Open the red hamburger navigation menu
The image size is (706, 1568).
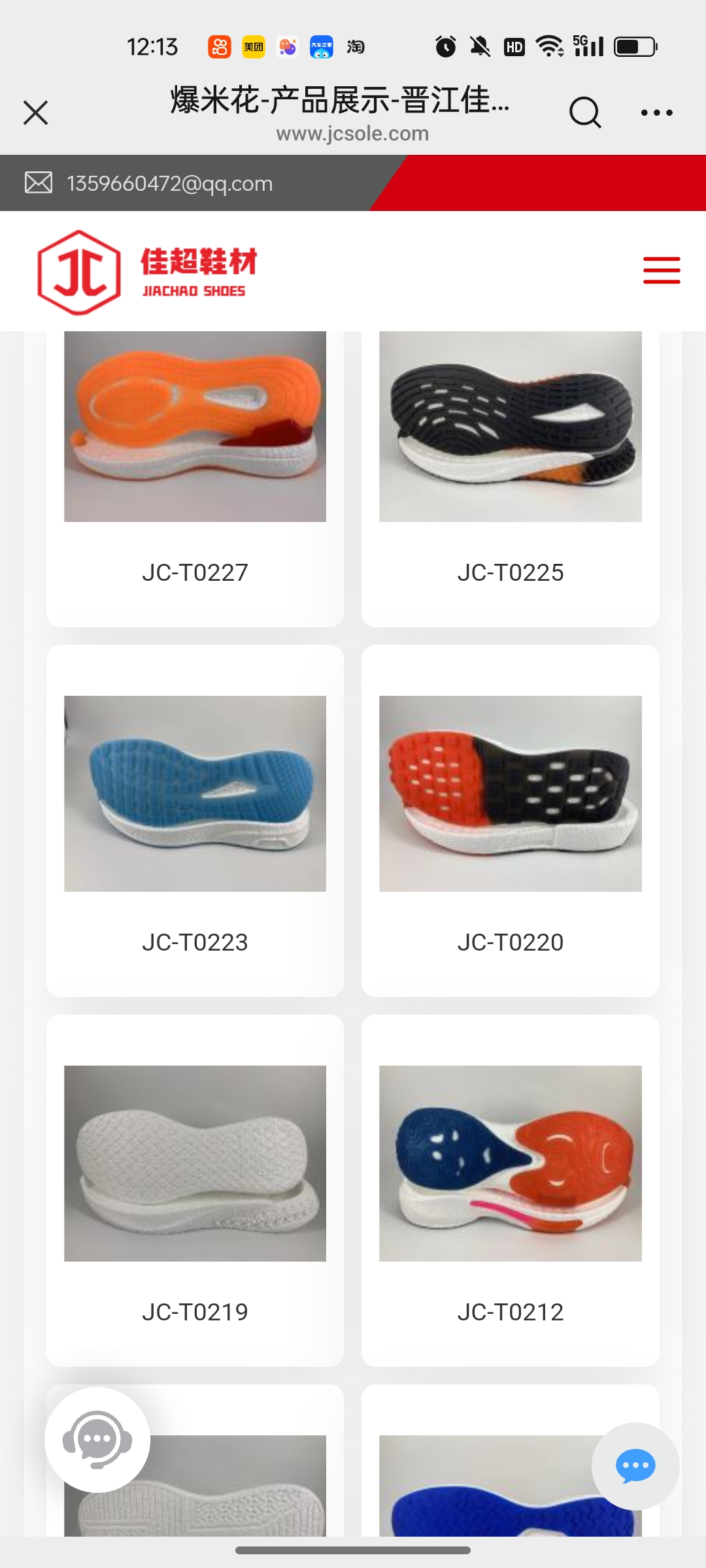coord(662,270)
